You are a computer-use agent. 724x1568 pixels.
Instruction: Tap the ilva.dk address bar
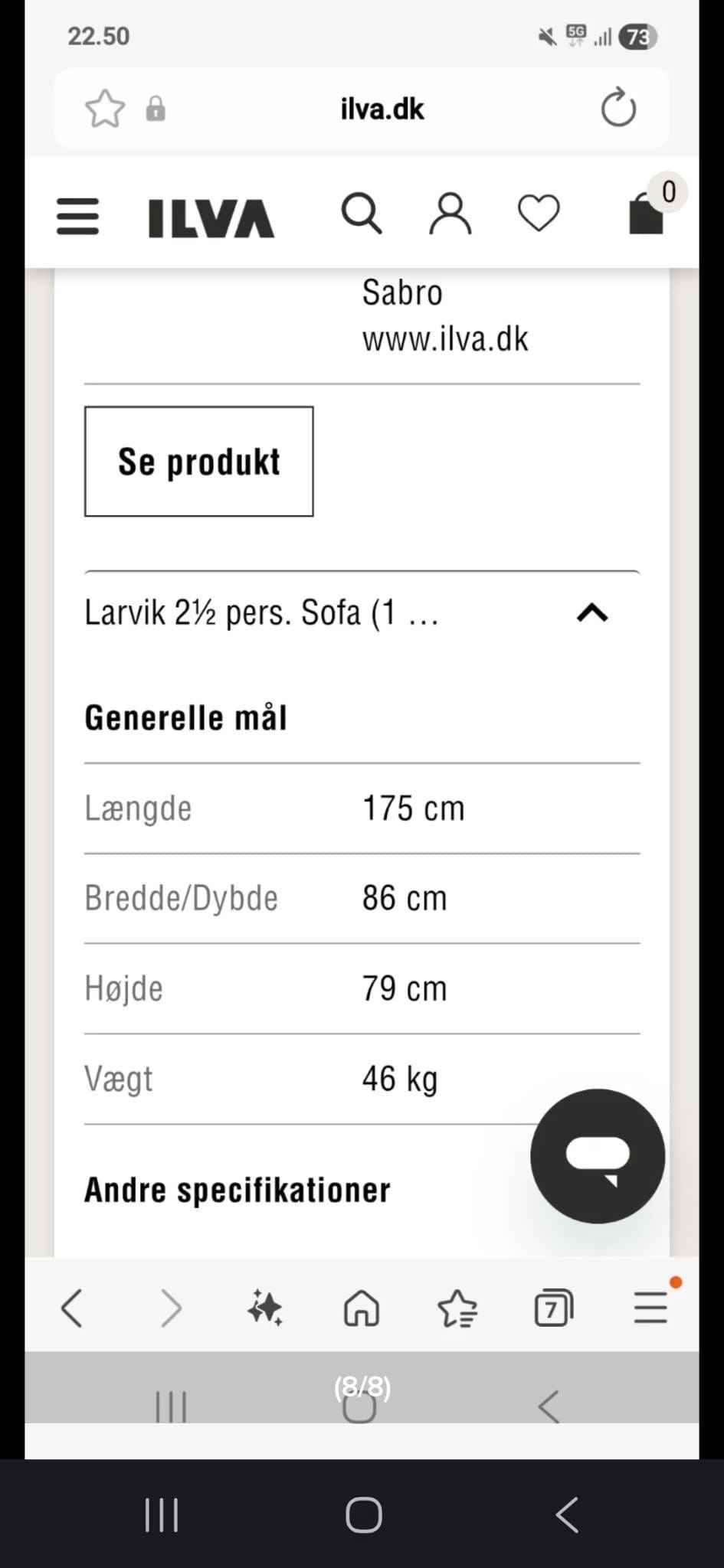382,109
